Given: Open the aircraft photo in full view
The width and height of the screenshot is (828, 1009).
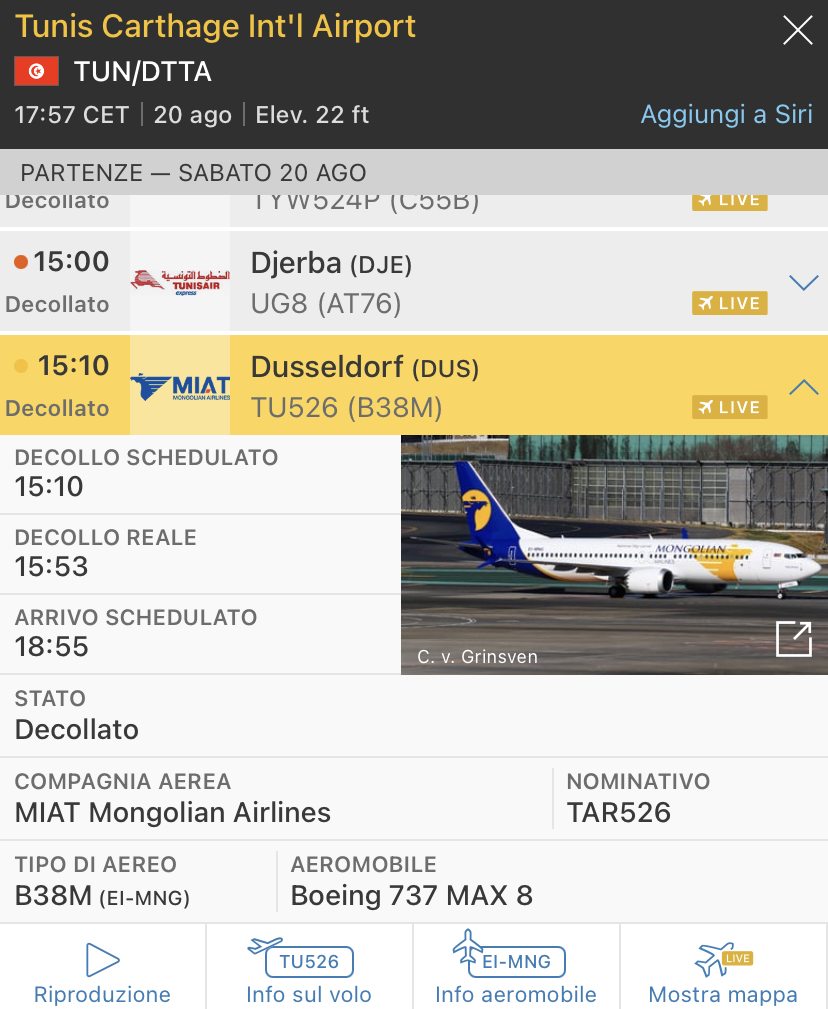Looking at the screenshot, I should point(794,638).
